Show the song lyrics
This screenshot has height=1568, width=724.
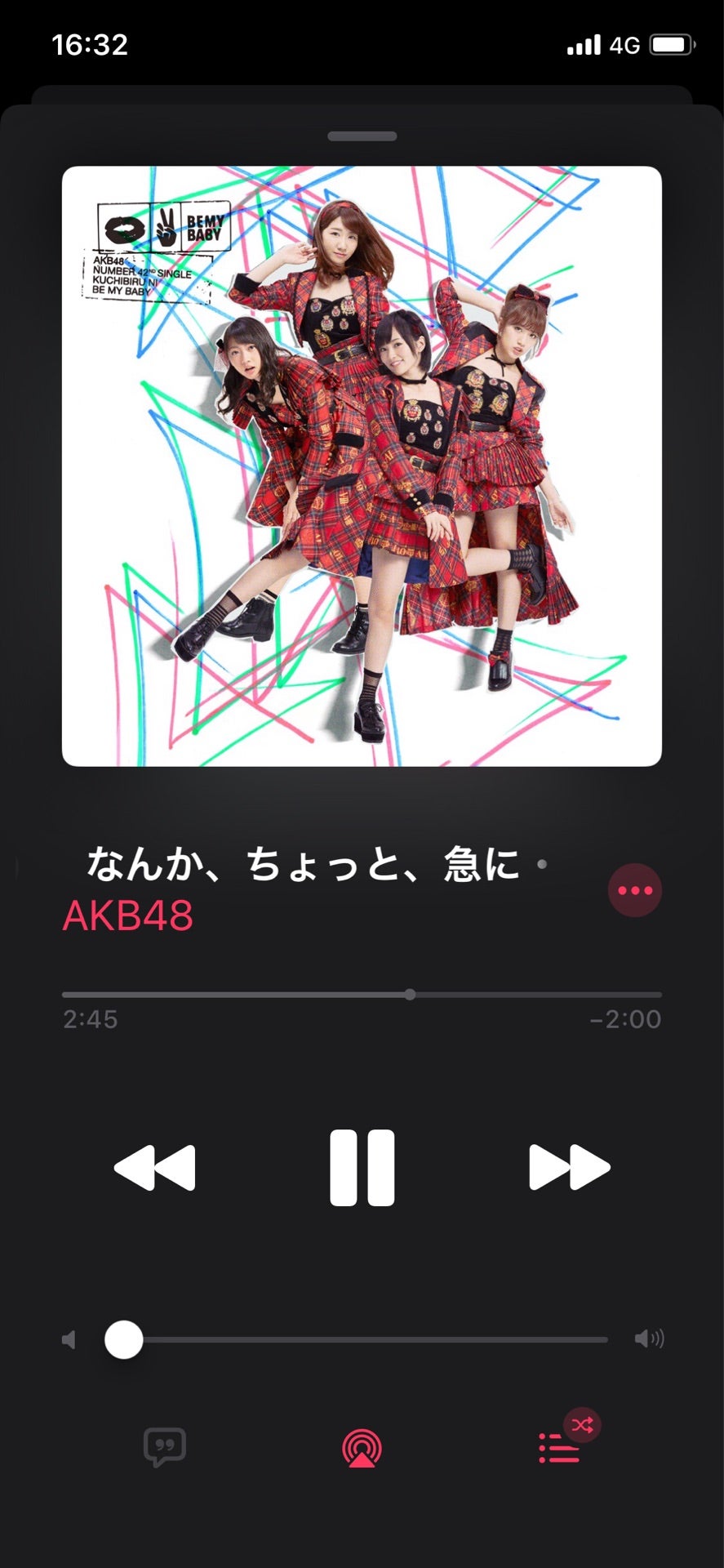[x=164, y=1448]
